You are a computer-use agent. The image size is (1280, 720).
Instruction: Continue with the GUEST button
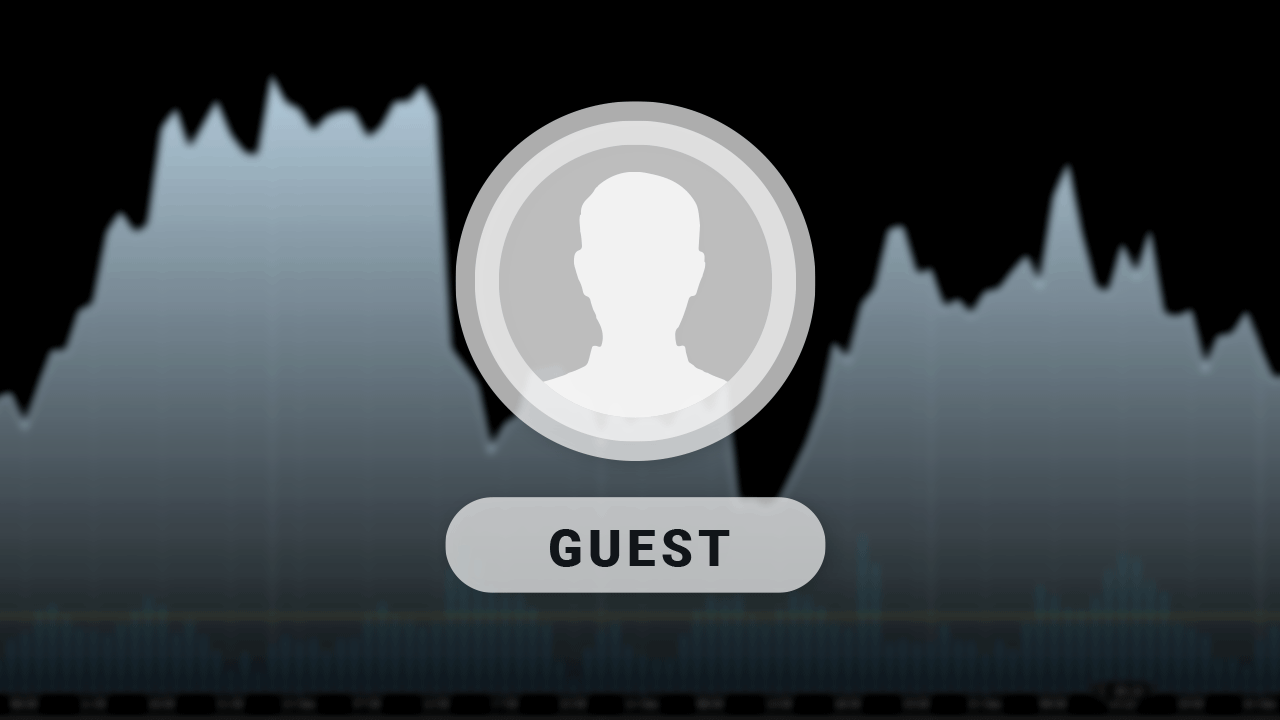click(x=635, y=546)
